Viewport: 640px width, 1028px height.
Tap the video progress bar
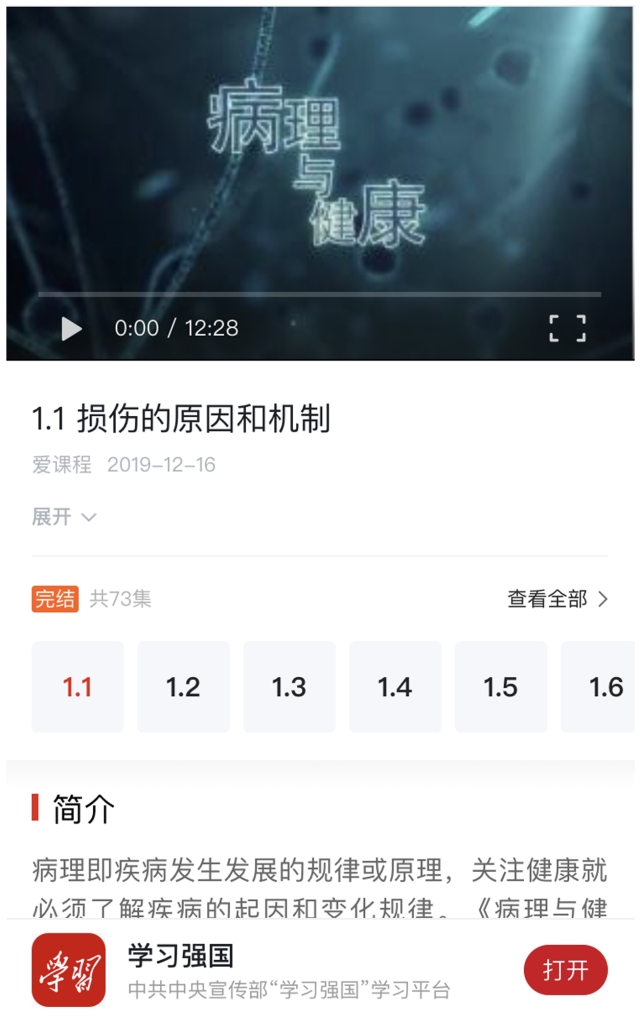click(x=320, y=295)
